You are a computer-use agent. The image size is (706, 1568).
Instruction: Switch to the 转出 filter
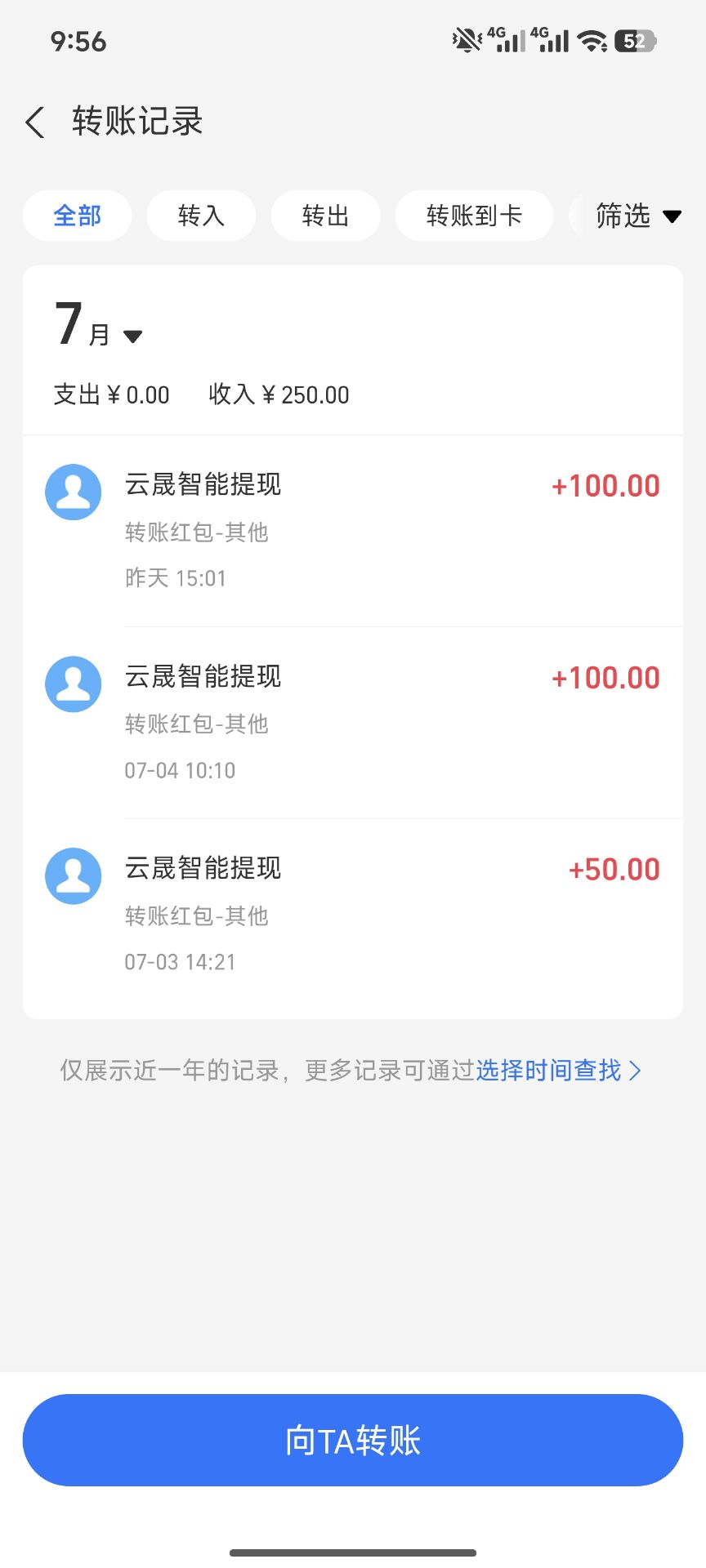(325, 216)
